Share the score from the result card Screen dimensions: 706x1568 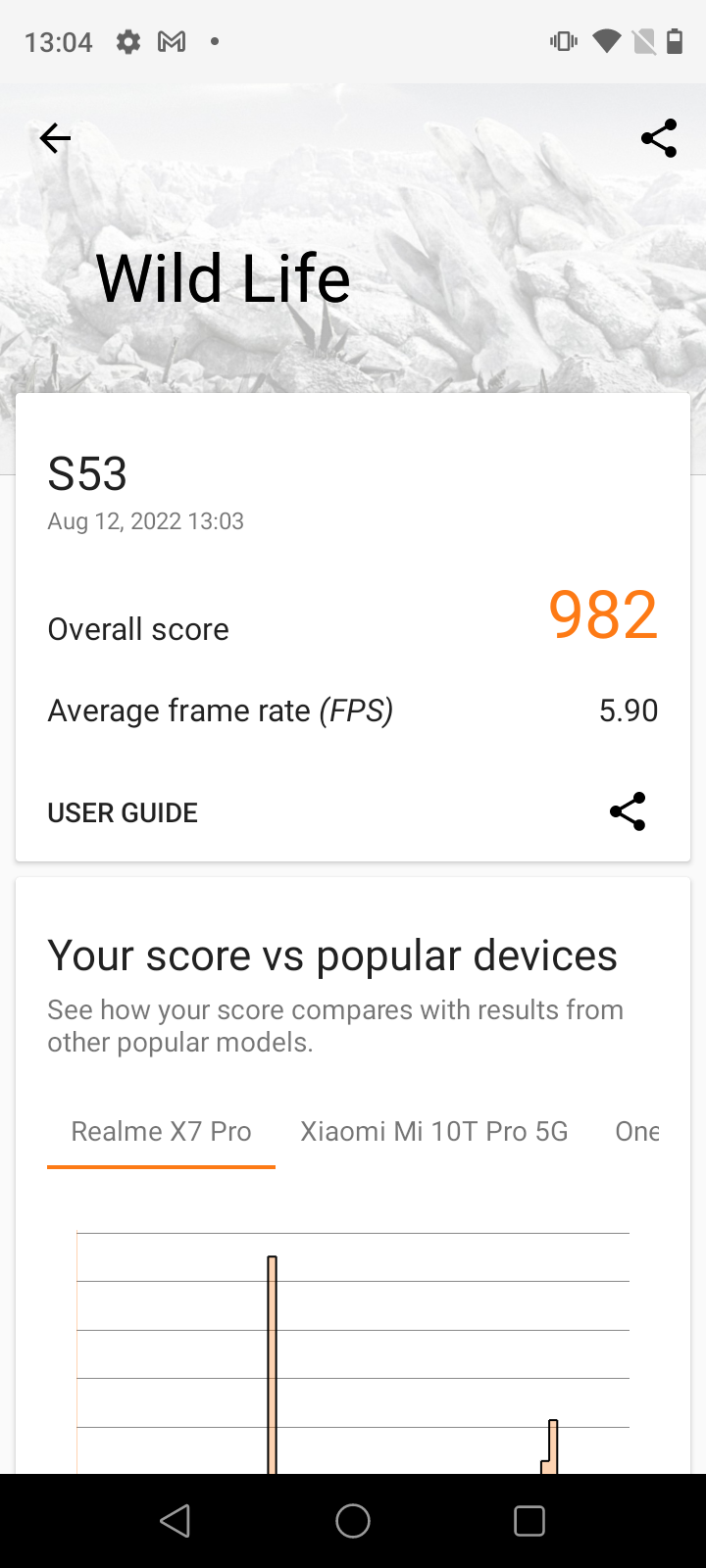[x=628, y=811]
